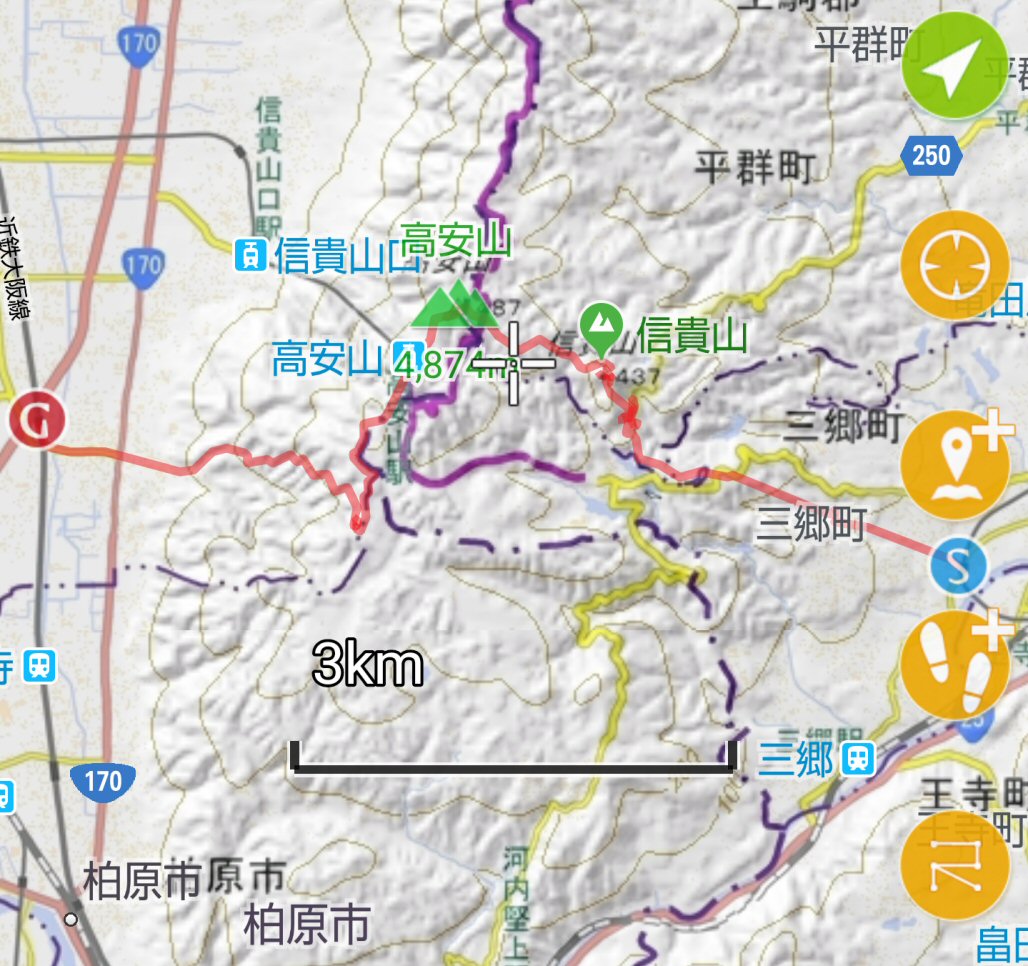Viewport: 1028px width, 966px height.
Task: Tap the 高安山 mountain peak marker
Action: (x=452, y=306)
